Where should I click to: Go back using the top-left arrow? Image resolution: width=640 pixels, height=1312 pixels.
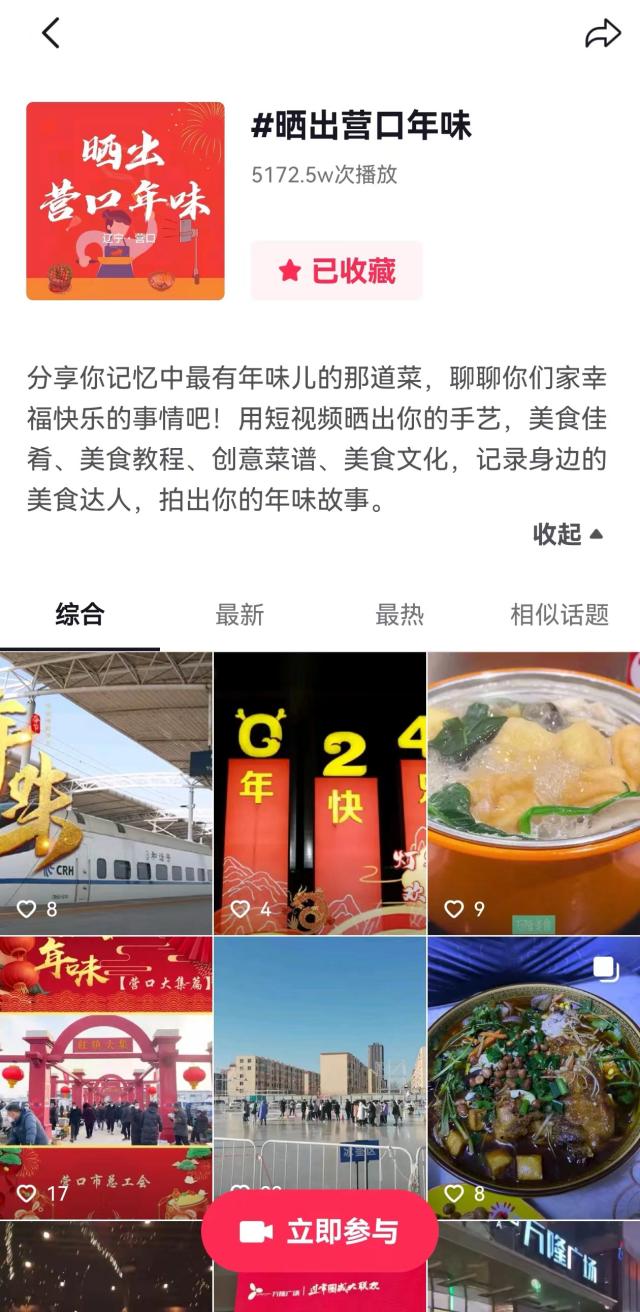click(51, 33)
